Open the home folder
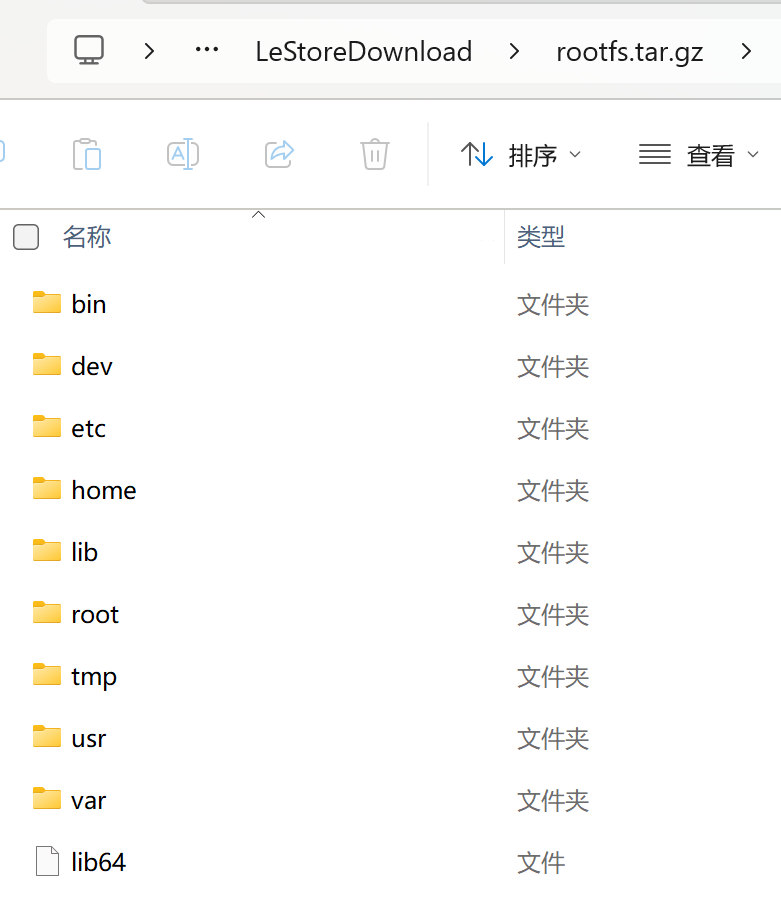The height and width of the screenshot is (900, 781). tap(103, 490)
